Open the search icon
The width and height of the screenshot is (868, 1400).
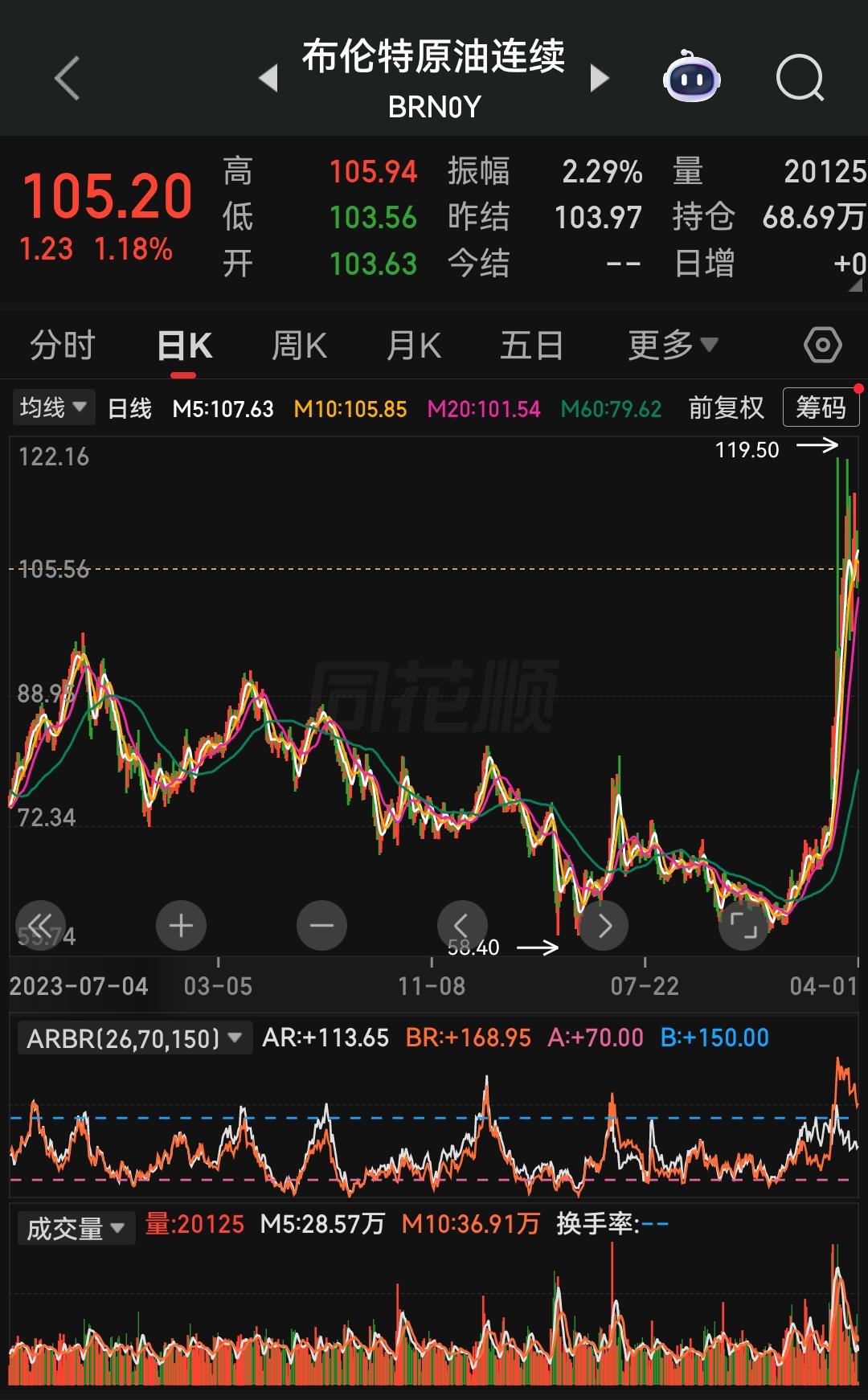click(800, 77)
